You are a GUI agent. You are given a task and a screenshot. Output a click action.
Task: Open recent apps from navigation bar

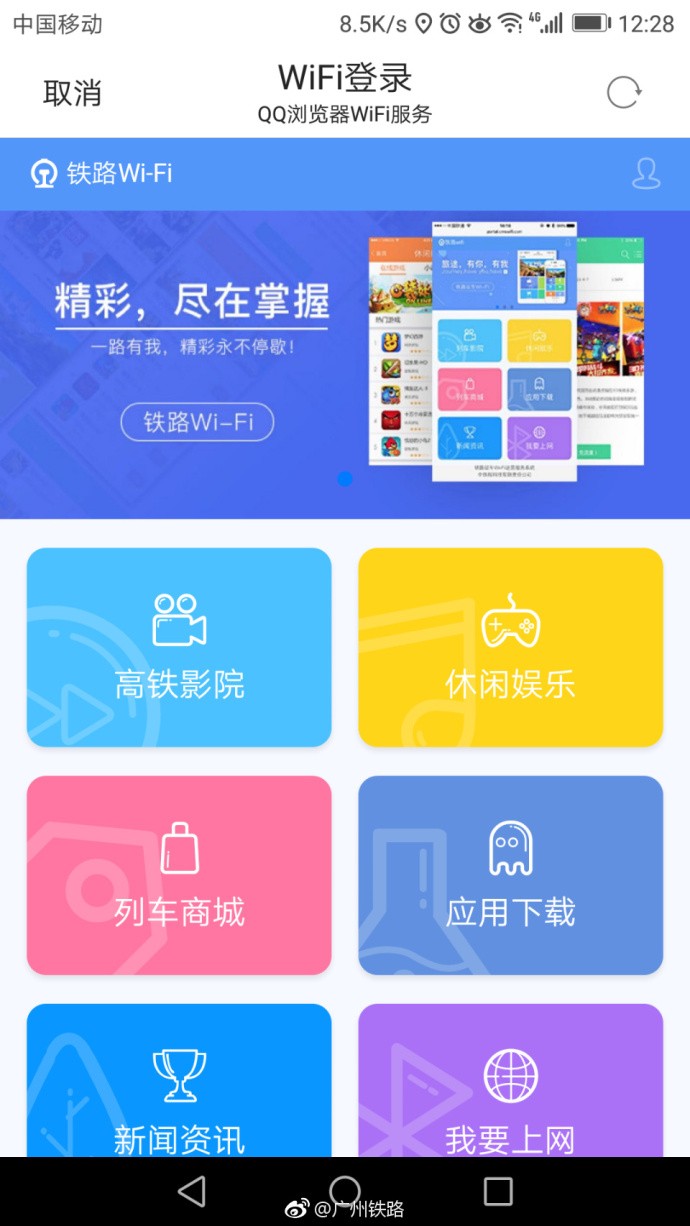(497, 1190)
